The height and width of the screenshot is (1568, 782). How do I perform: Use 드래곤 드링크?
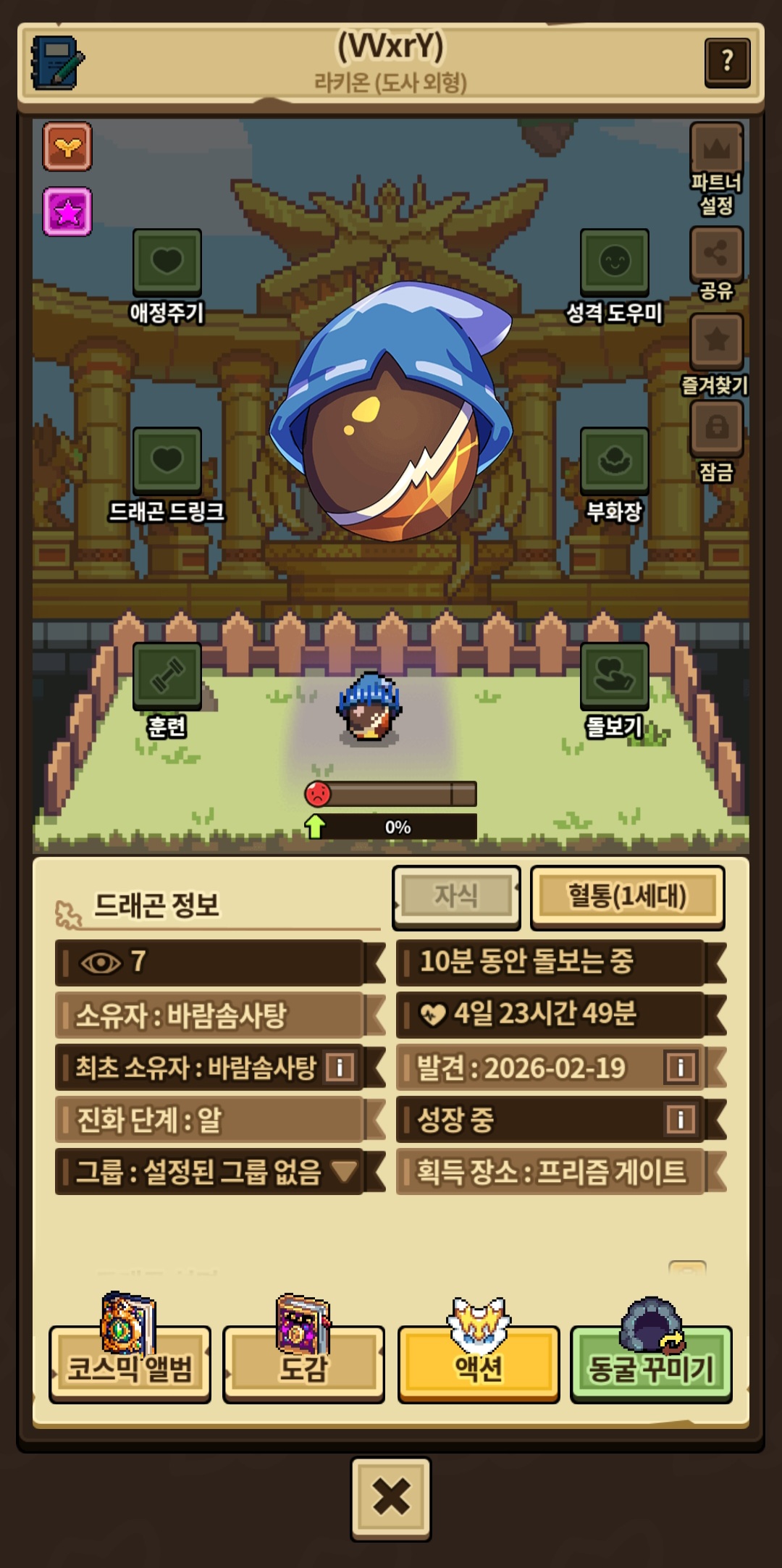click(x=167, y=461)
